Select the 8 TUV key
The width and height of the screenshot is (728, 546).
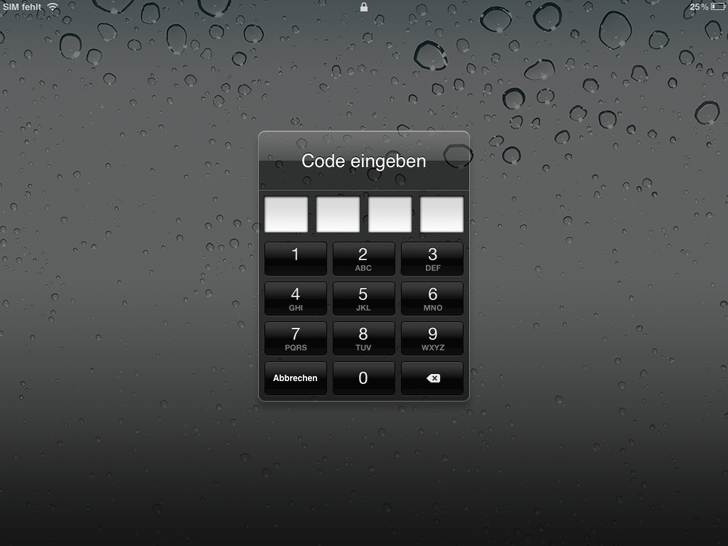coord(363,338)
